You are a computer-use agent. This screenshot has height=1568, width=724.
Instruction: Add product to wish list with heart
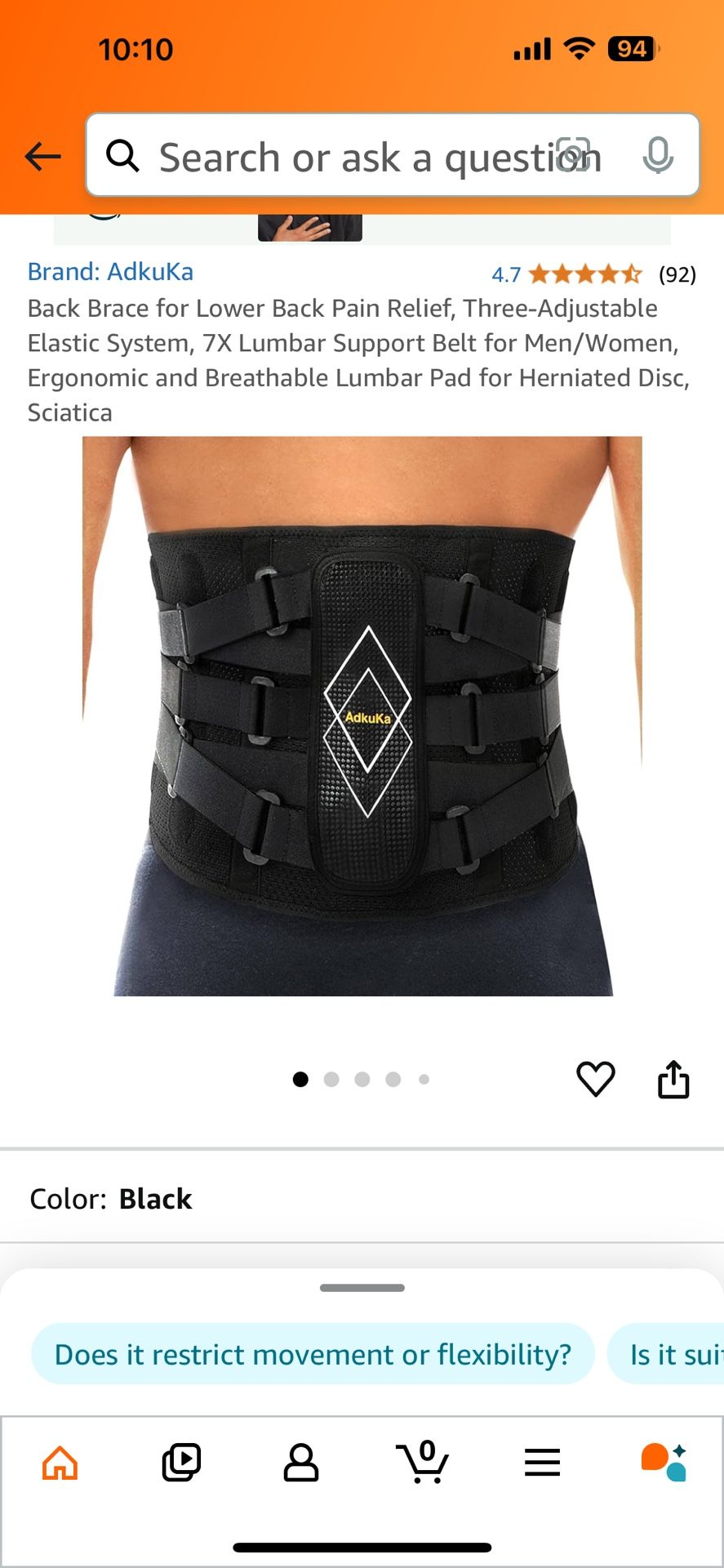[596, 1079]
